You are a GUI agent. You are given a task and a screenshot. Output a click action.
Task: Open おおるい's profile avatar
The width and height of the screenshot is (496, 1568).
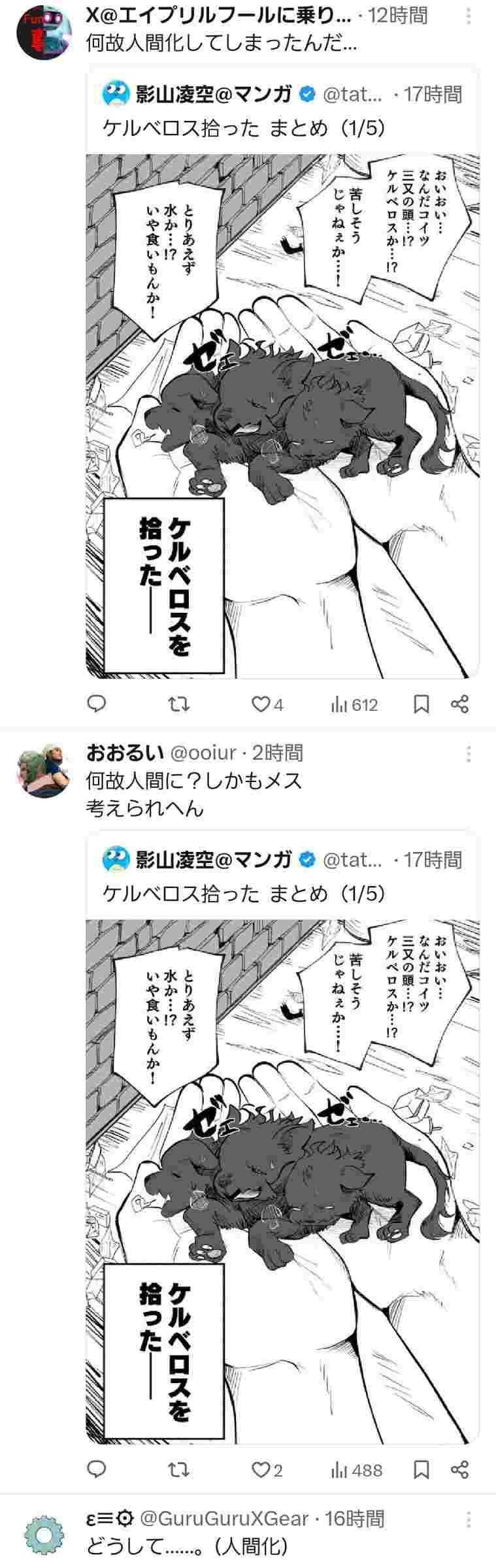(x=43, y=770)
